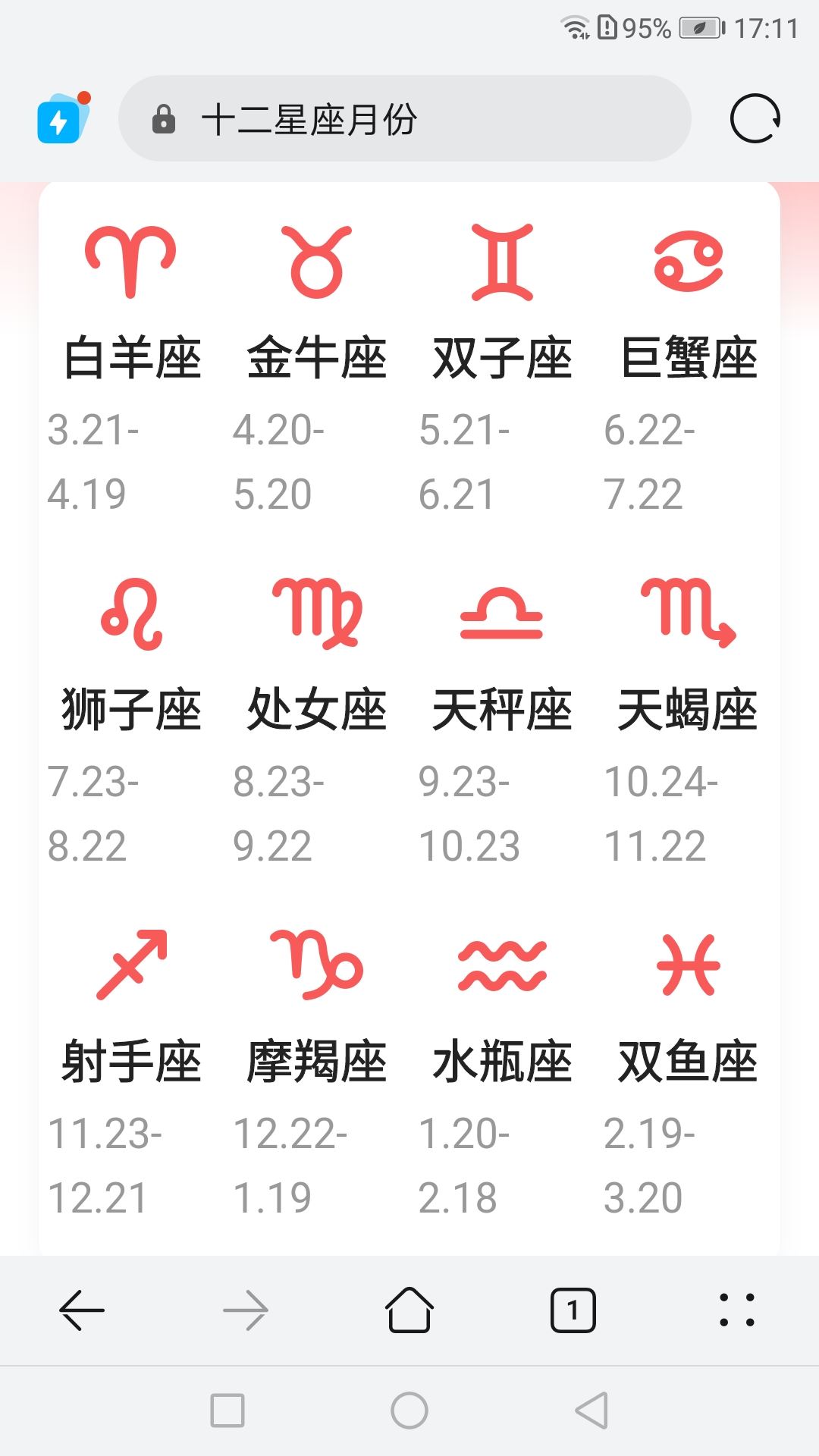Image resolution: width=819 pixels, height=1456 pixels.
Task: Select the 水瓶座 zodiac sign
Action: pyautogui.click(x=502, y=1062)
